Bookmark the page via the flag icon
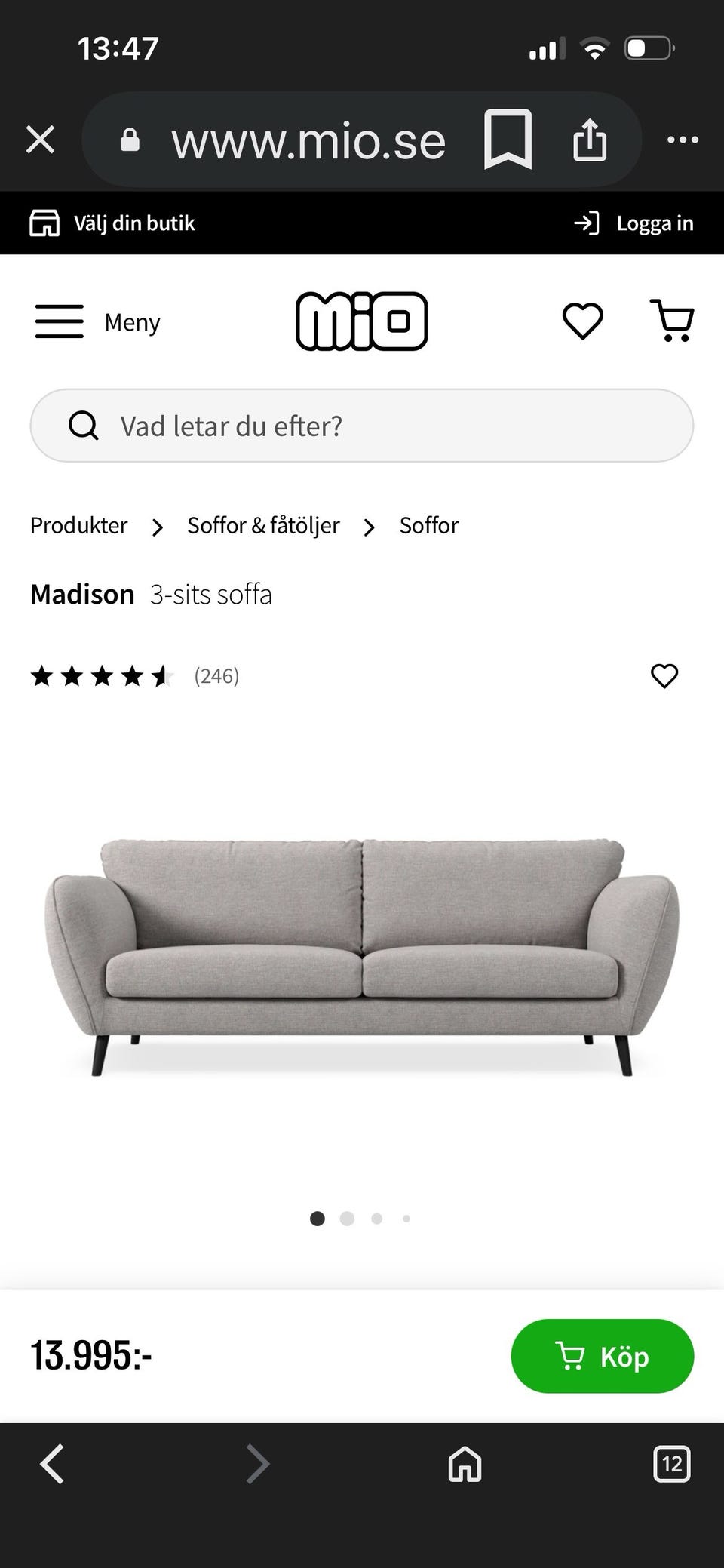 tap(510, 140)
